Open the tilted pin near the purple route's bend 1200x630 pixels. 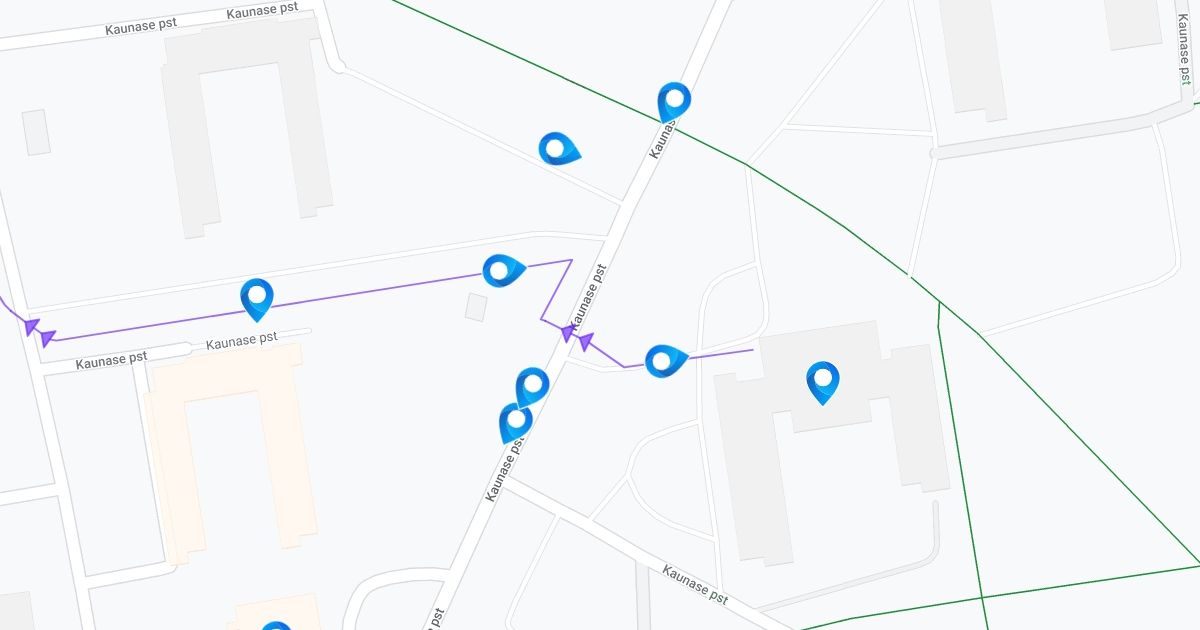click(x=502, y=269)
